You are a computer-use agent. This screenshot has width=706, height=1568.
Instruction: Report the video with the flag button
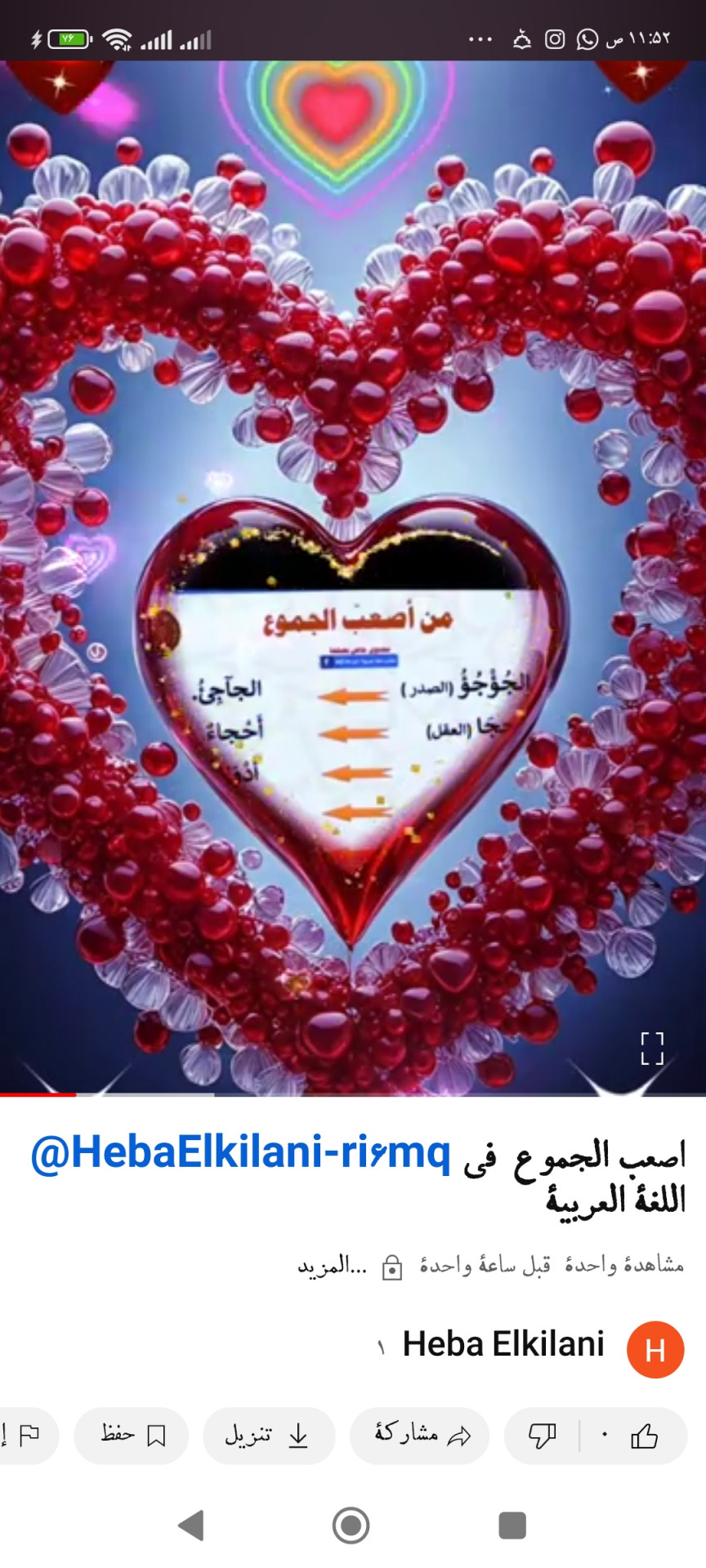tap(28, 1436)
